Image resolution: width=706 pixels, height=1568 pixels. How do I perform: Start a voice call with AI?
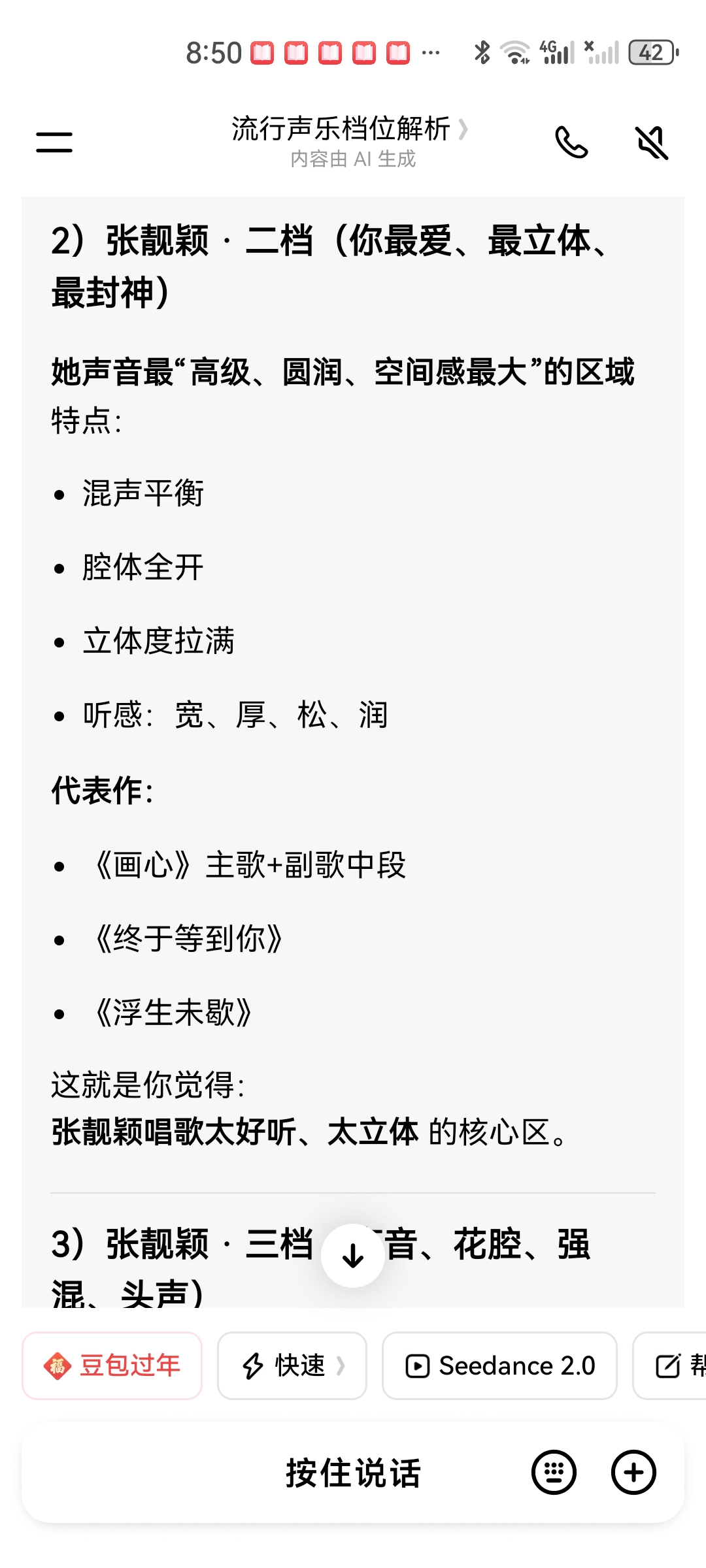571,142
